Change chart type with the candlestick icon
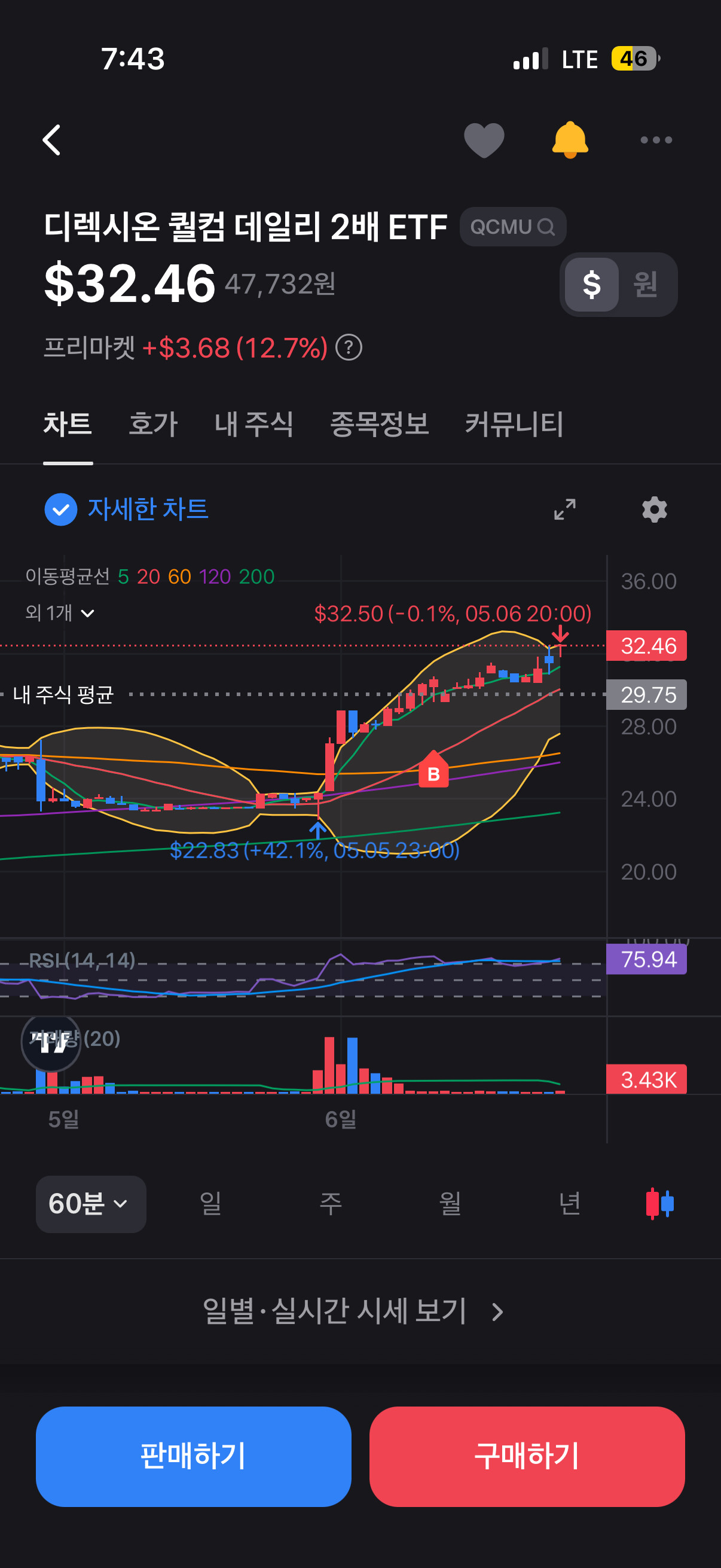 coord(659,1203)
